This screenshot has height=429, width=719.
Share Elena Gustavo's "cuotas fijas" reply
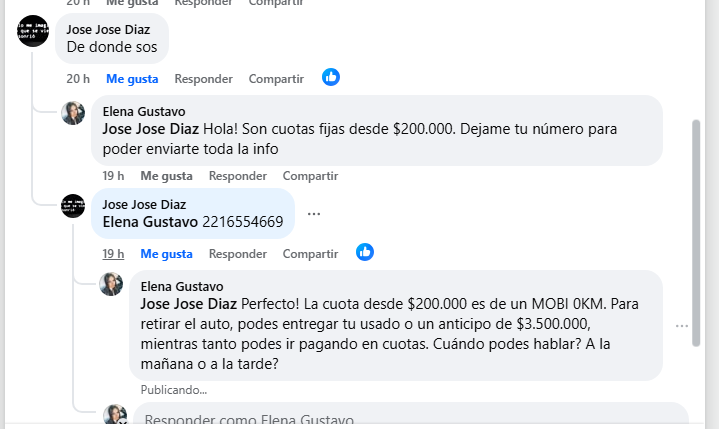coord(310,175)
